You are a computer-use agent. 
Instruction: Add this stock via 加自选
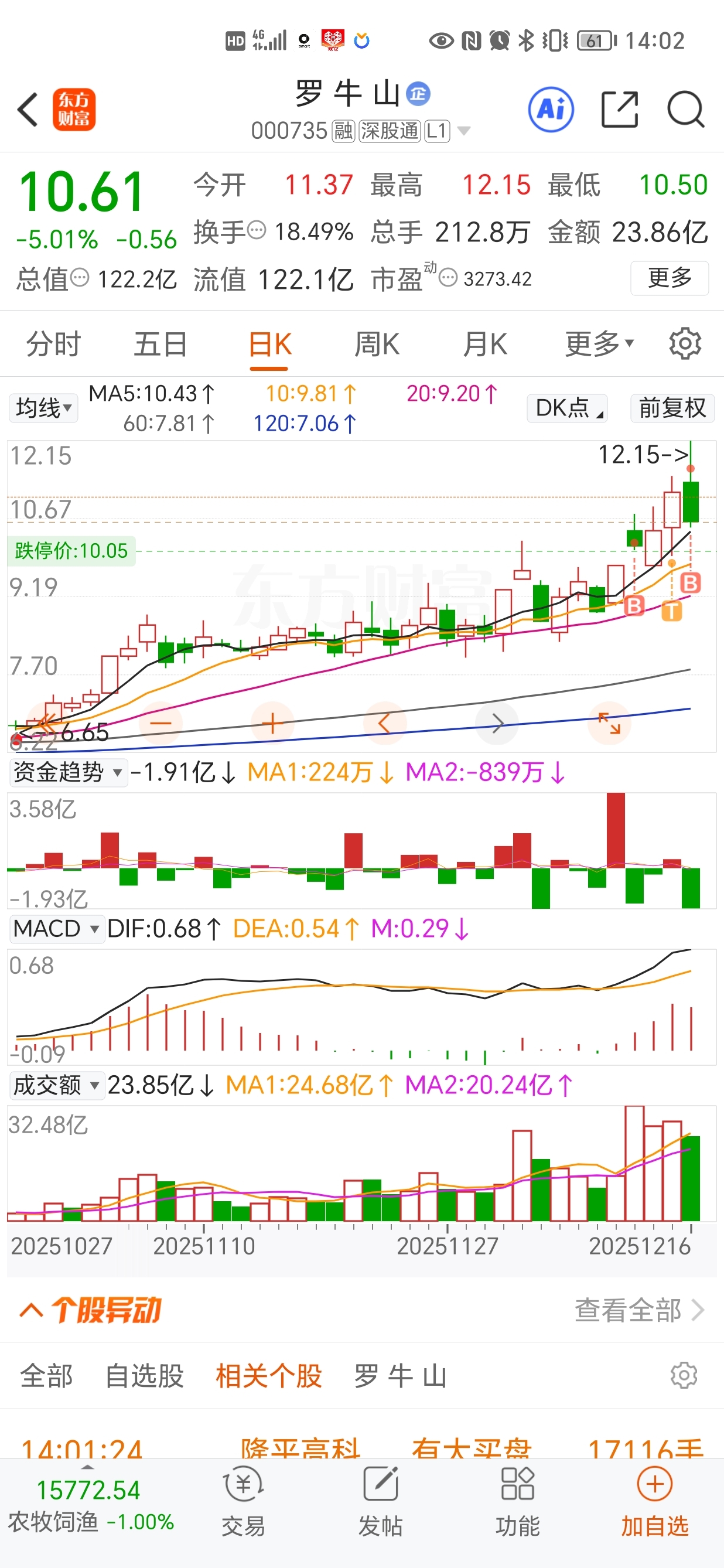point(655,1499)
